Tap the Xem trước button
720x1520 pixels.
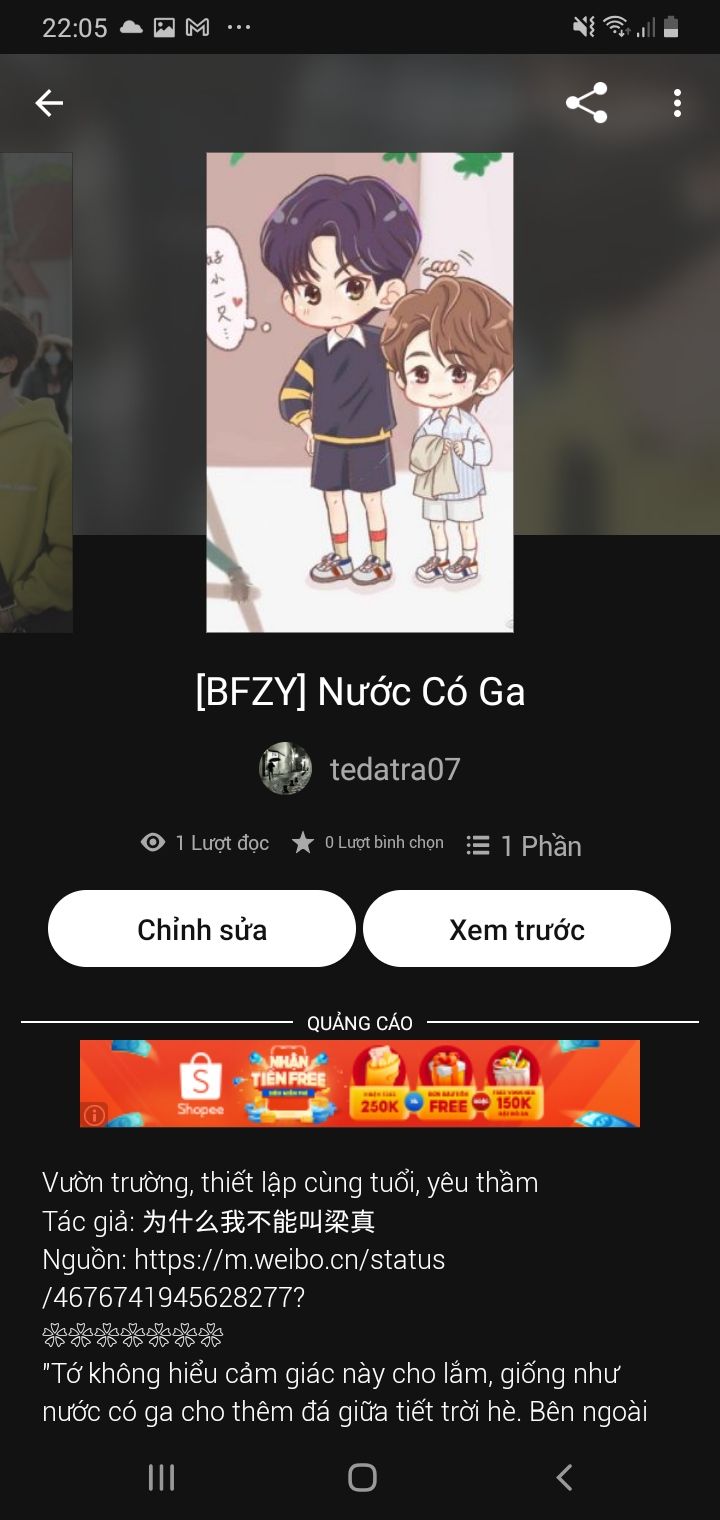[517, 929]
